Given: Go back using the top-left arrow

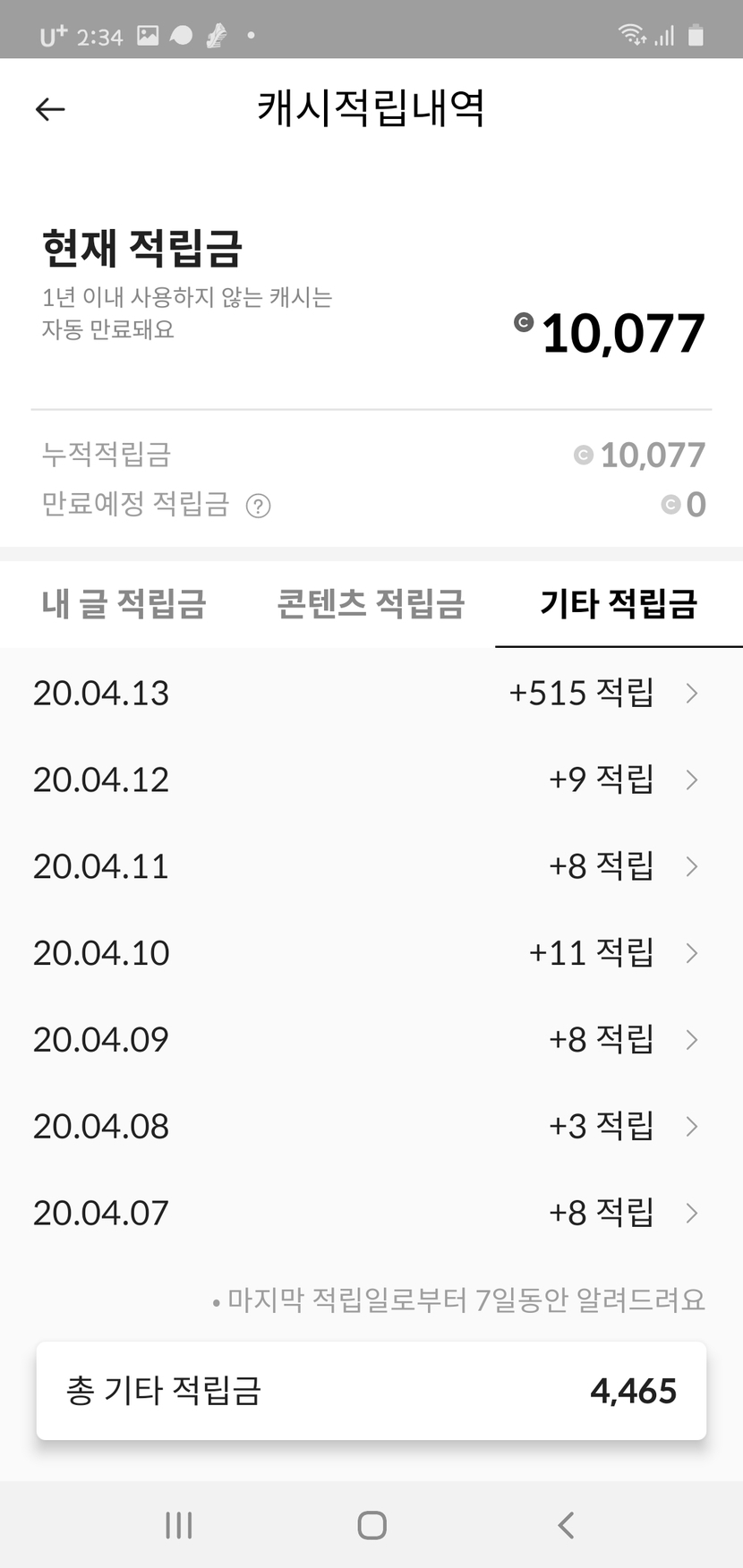Looking at the screenshot, I should (x=50, y=109).
